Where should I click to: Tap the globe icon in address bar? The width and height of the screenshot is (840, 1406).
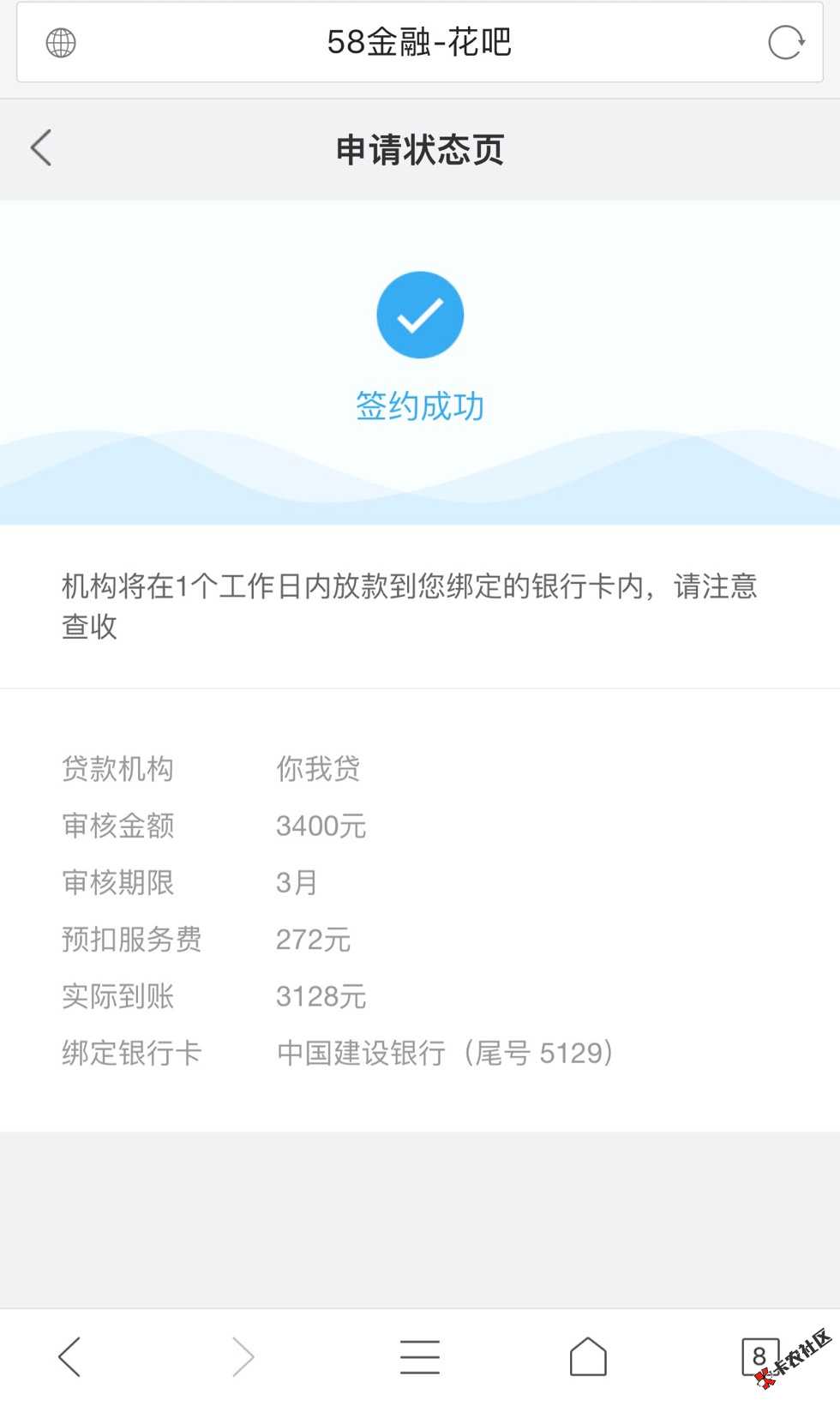pyautogui.click(x=61, y=43)
